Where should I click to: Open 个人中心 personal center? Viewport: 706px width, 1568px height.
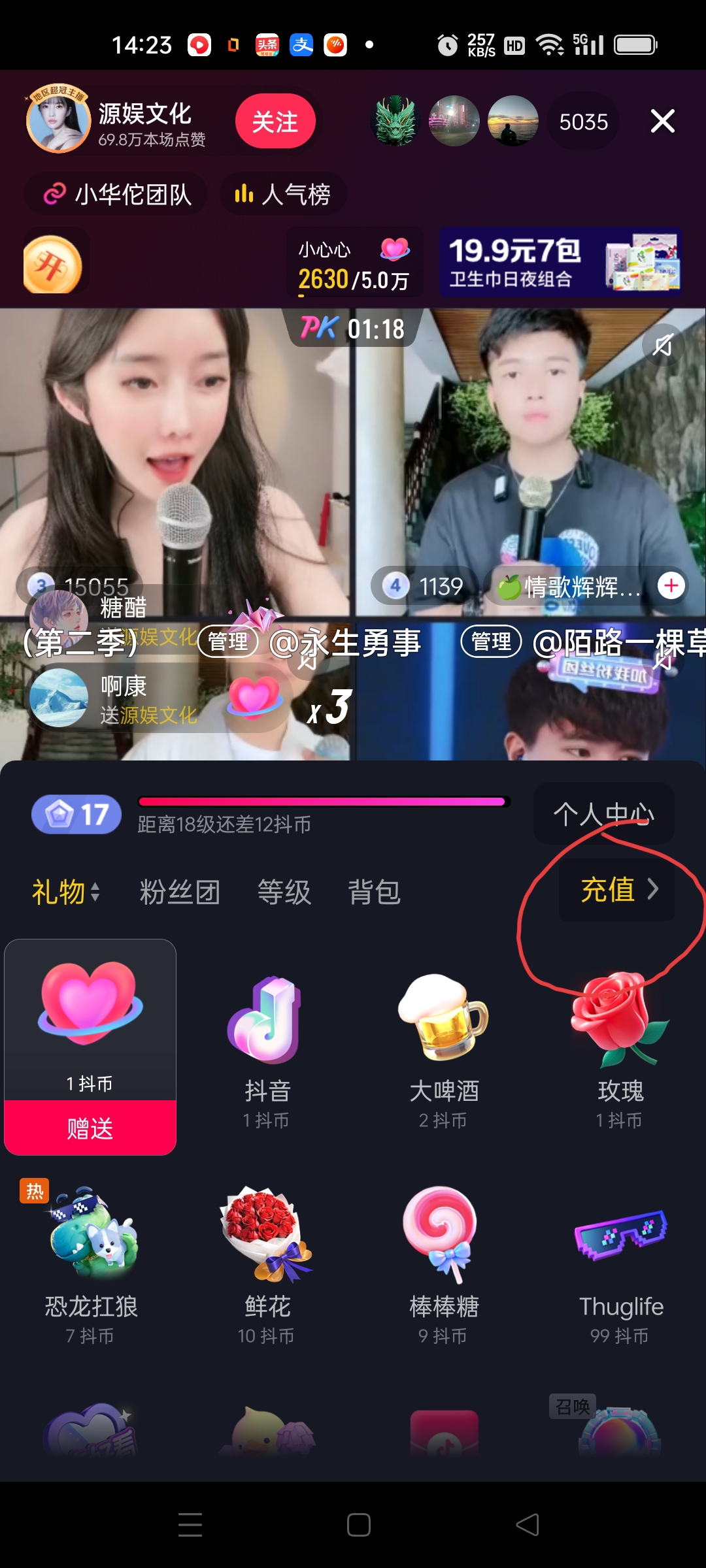pyautogui.click(x=603, y=814)
